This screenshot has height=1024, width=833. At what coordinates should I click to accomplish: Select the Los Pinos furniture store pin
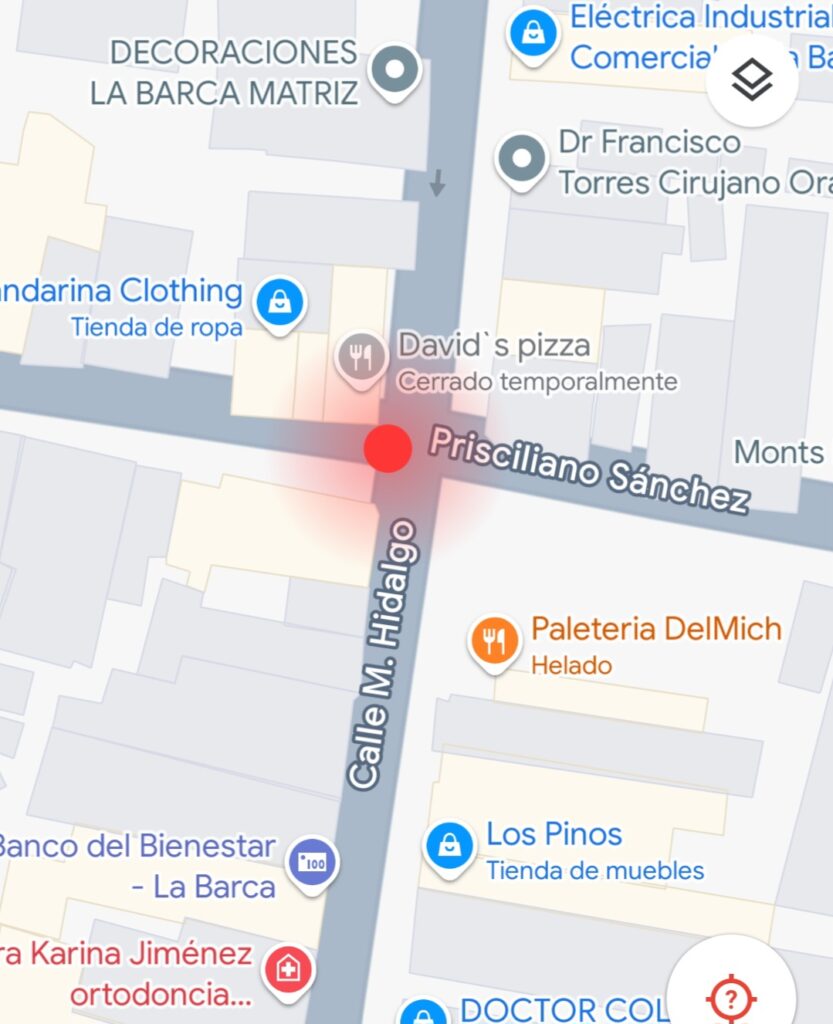click(450, 846)
